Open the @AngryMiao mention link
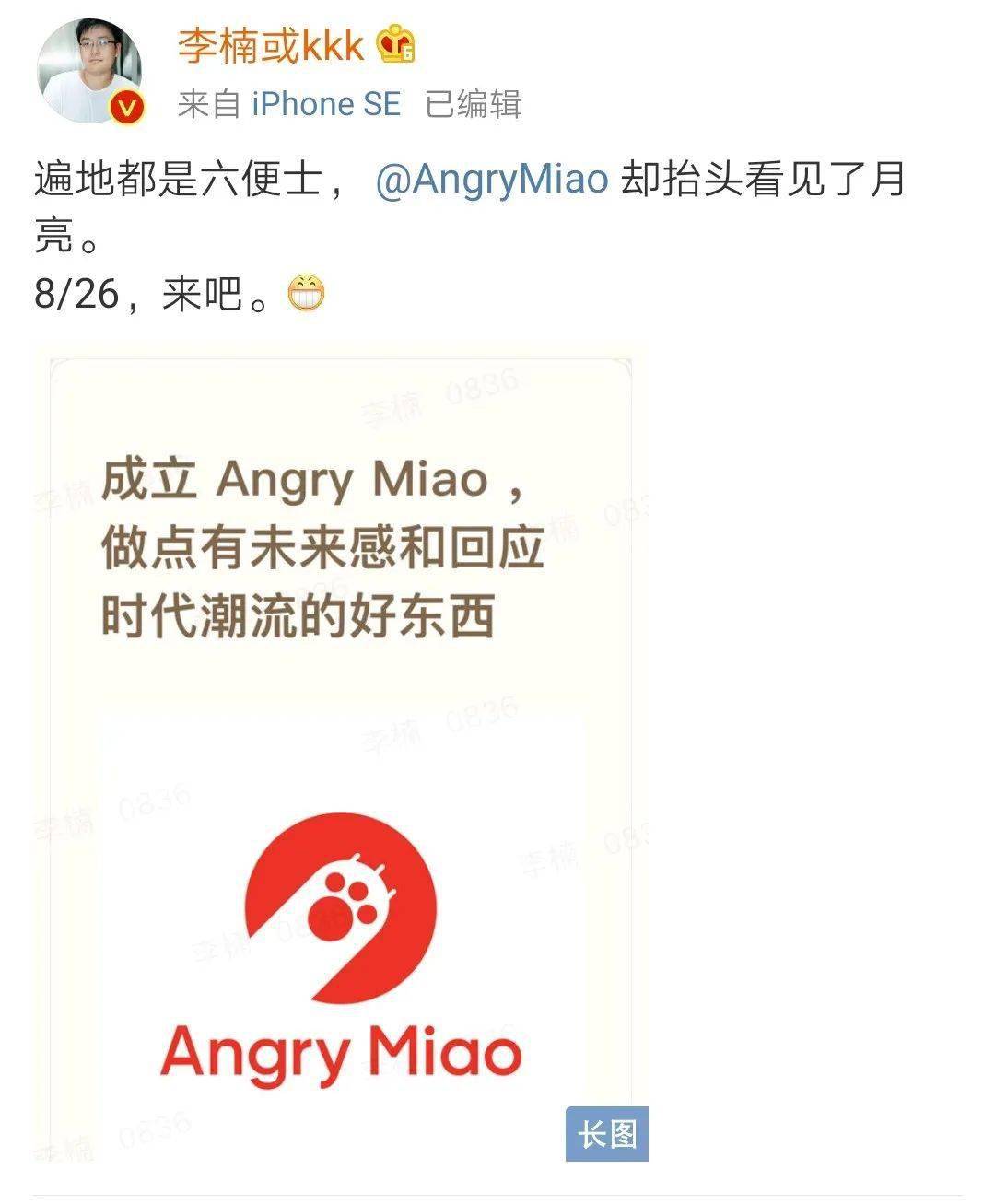Screen dimensions: 995x1204 pos(492,179)
